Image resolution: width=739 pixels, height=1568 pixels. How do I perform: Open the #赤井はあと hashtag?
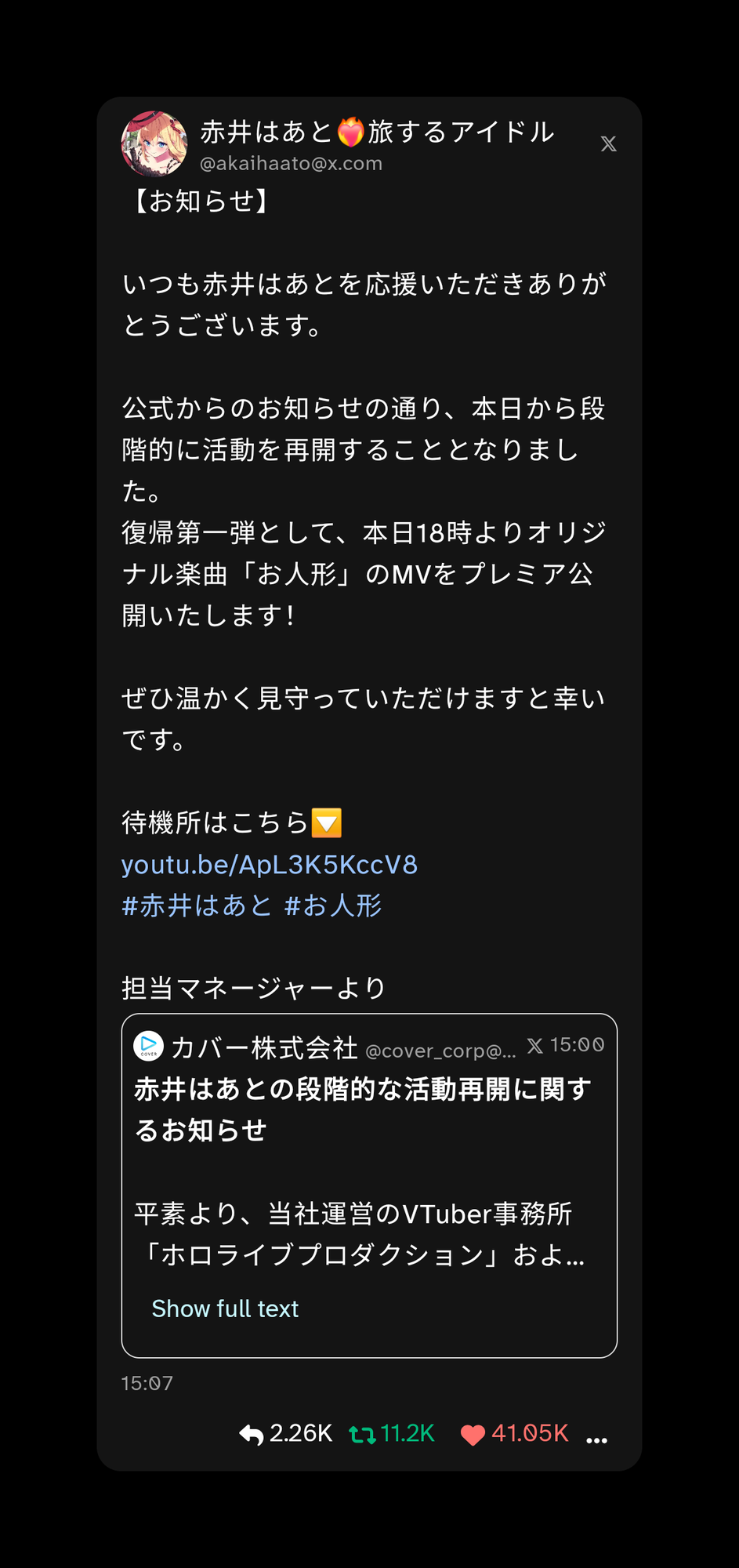coord(197,906)
